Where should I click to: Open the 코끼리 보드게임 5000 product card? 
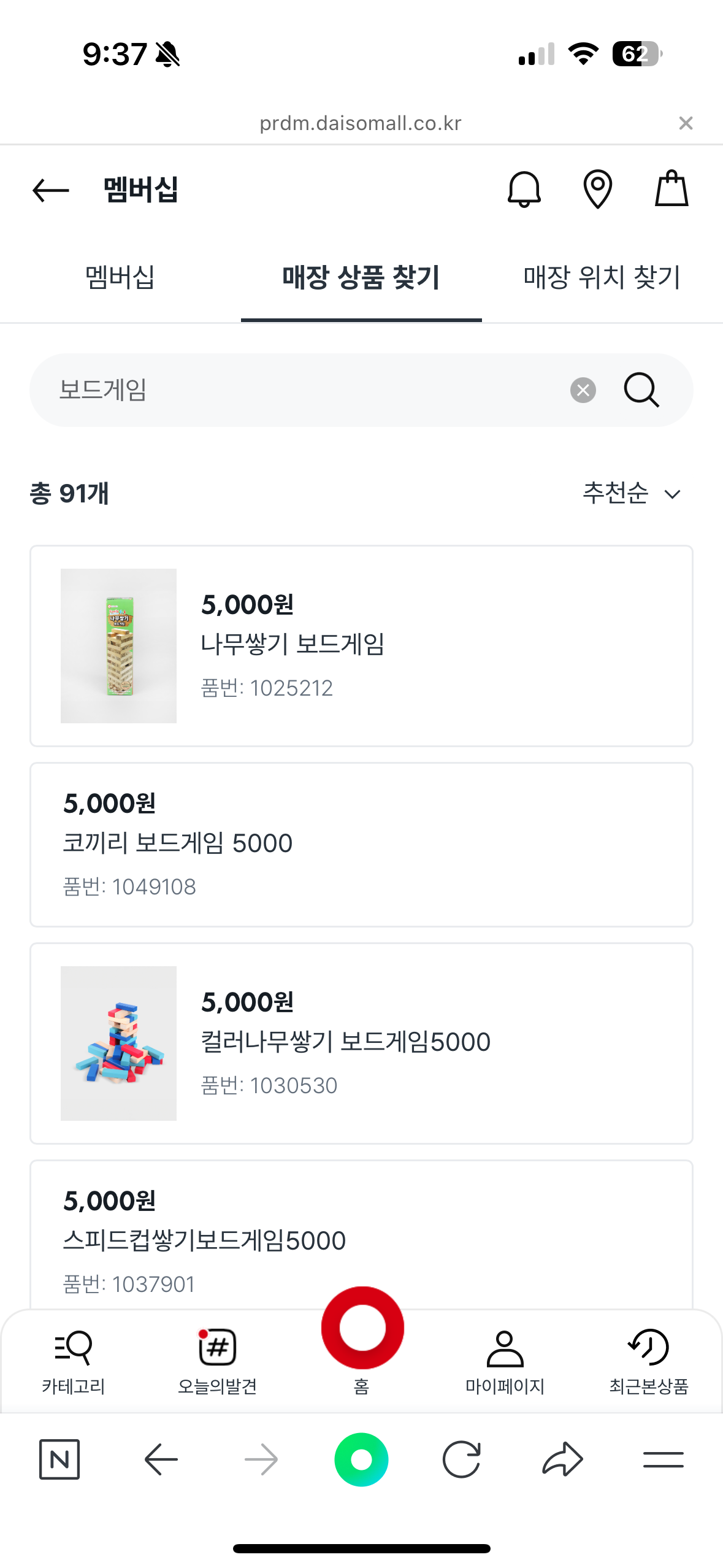tap(361, 844)
